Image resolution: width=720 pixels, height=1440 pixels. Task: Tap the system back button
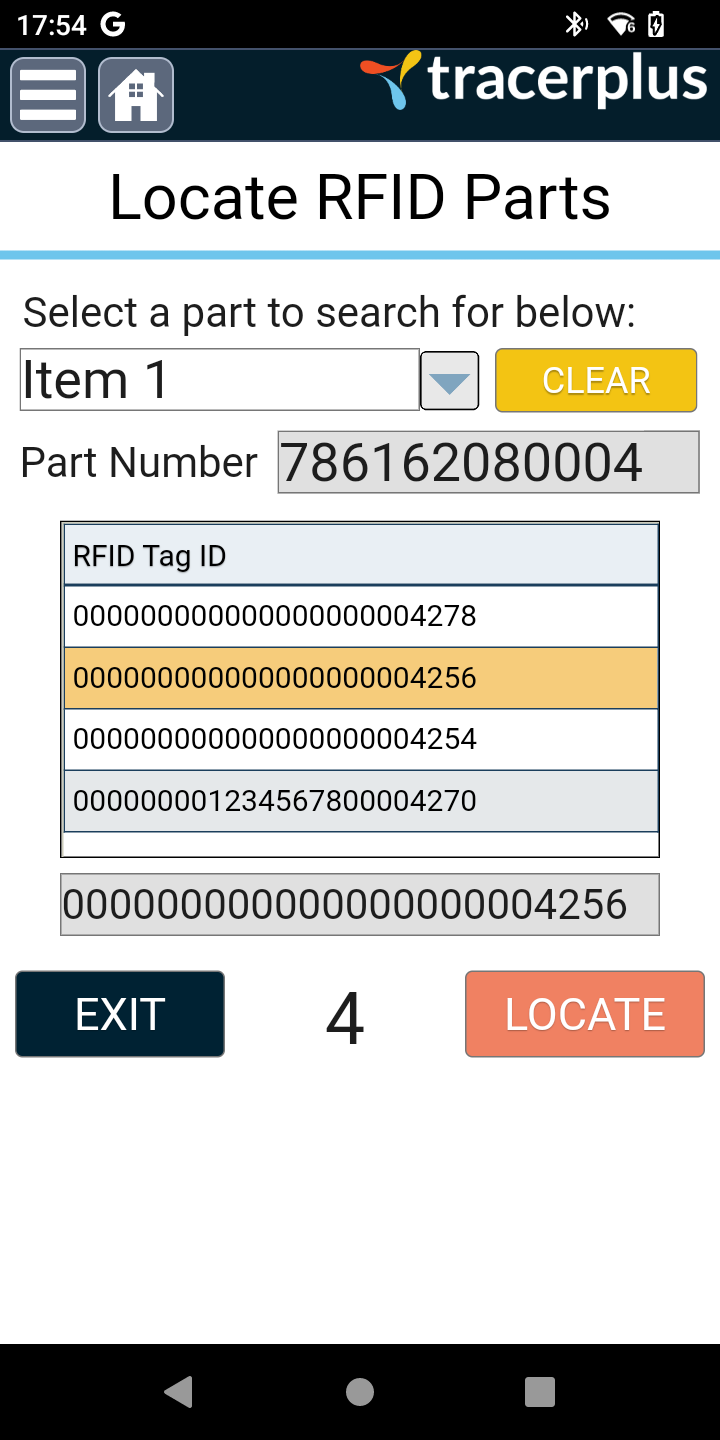click(x=179, y=1392)
